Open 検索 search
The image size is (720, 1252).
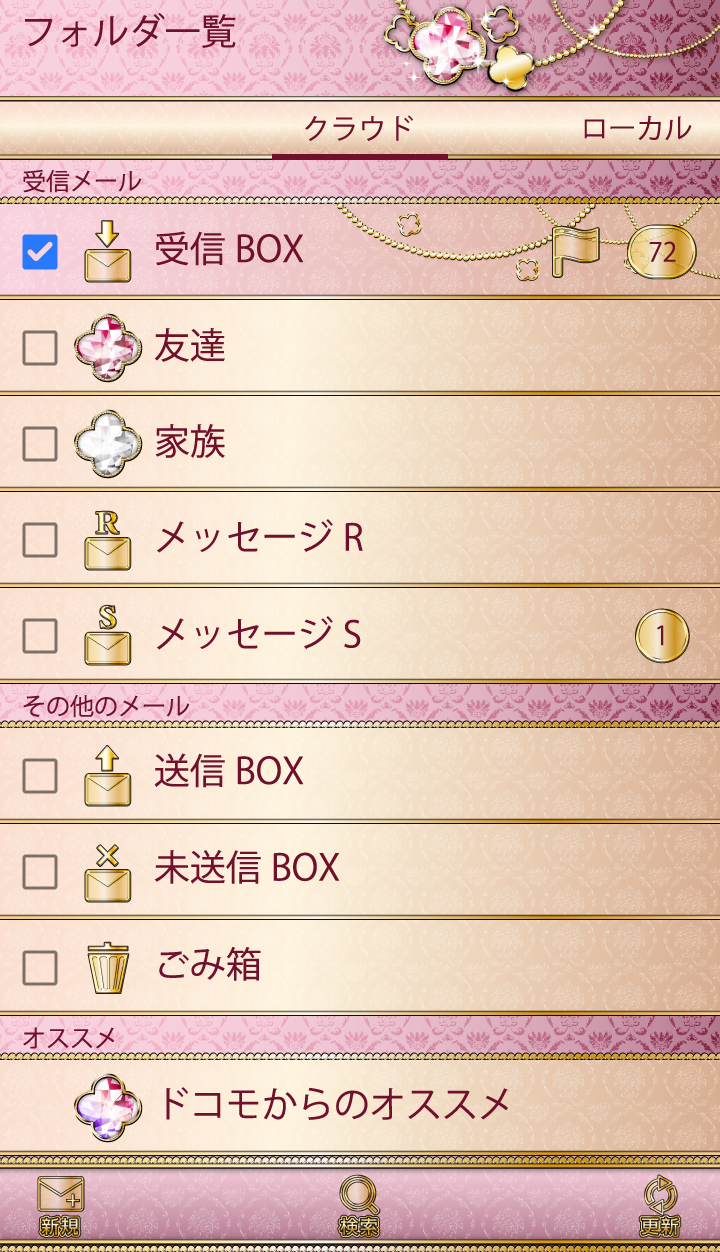359,1206
